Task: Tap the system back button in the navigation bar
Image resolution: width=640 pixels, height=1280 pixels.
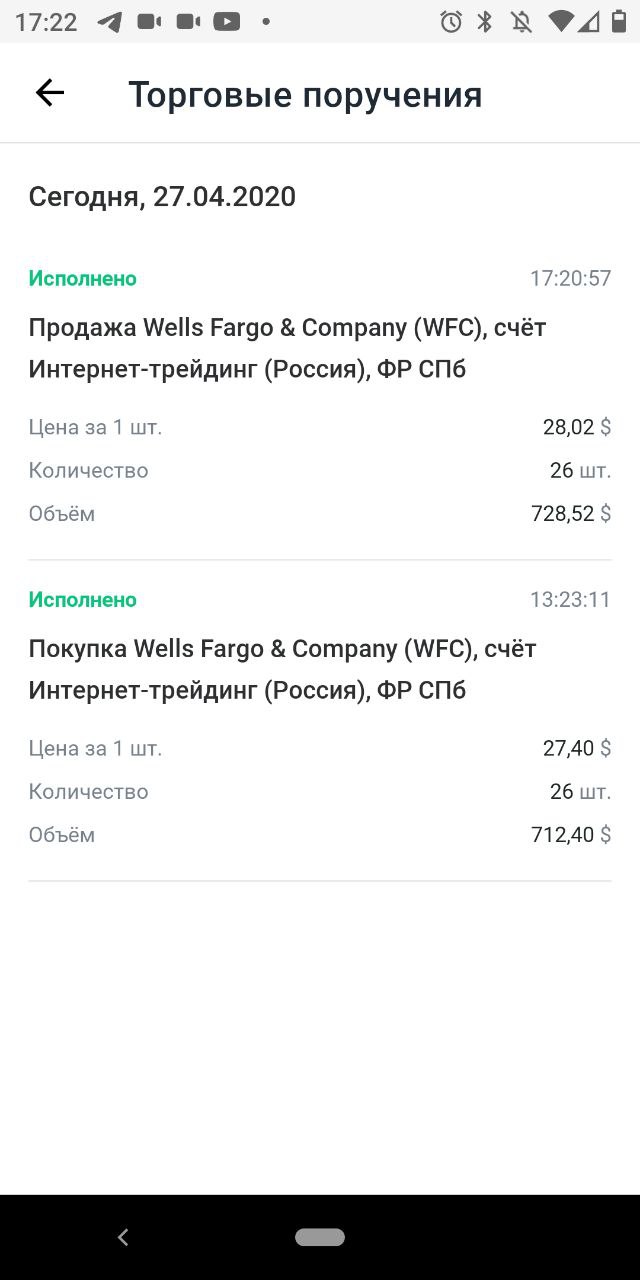Action: 123,1237
